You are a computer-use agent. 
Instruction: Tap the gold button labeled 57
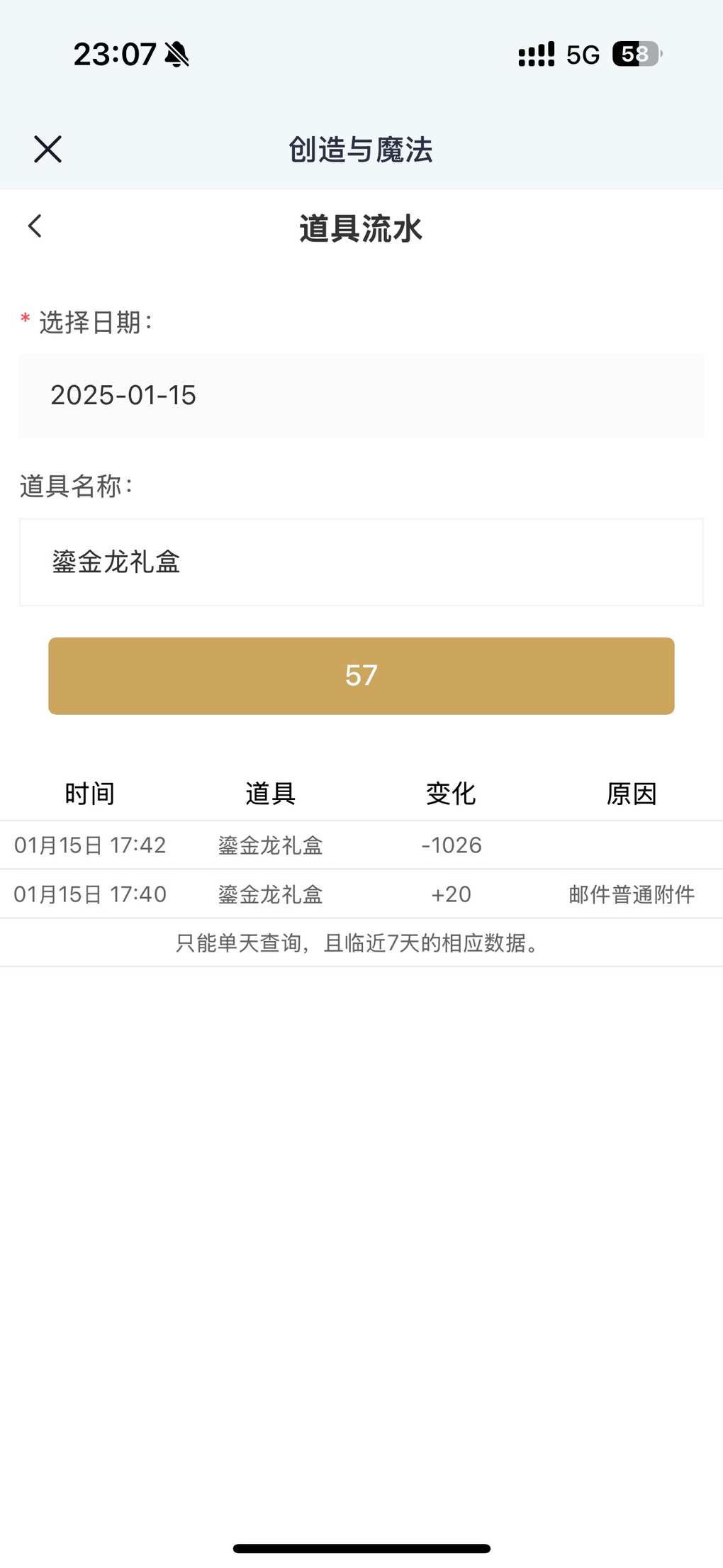[361, 676]
